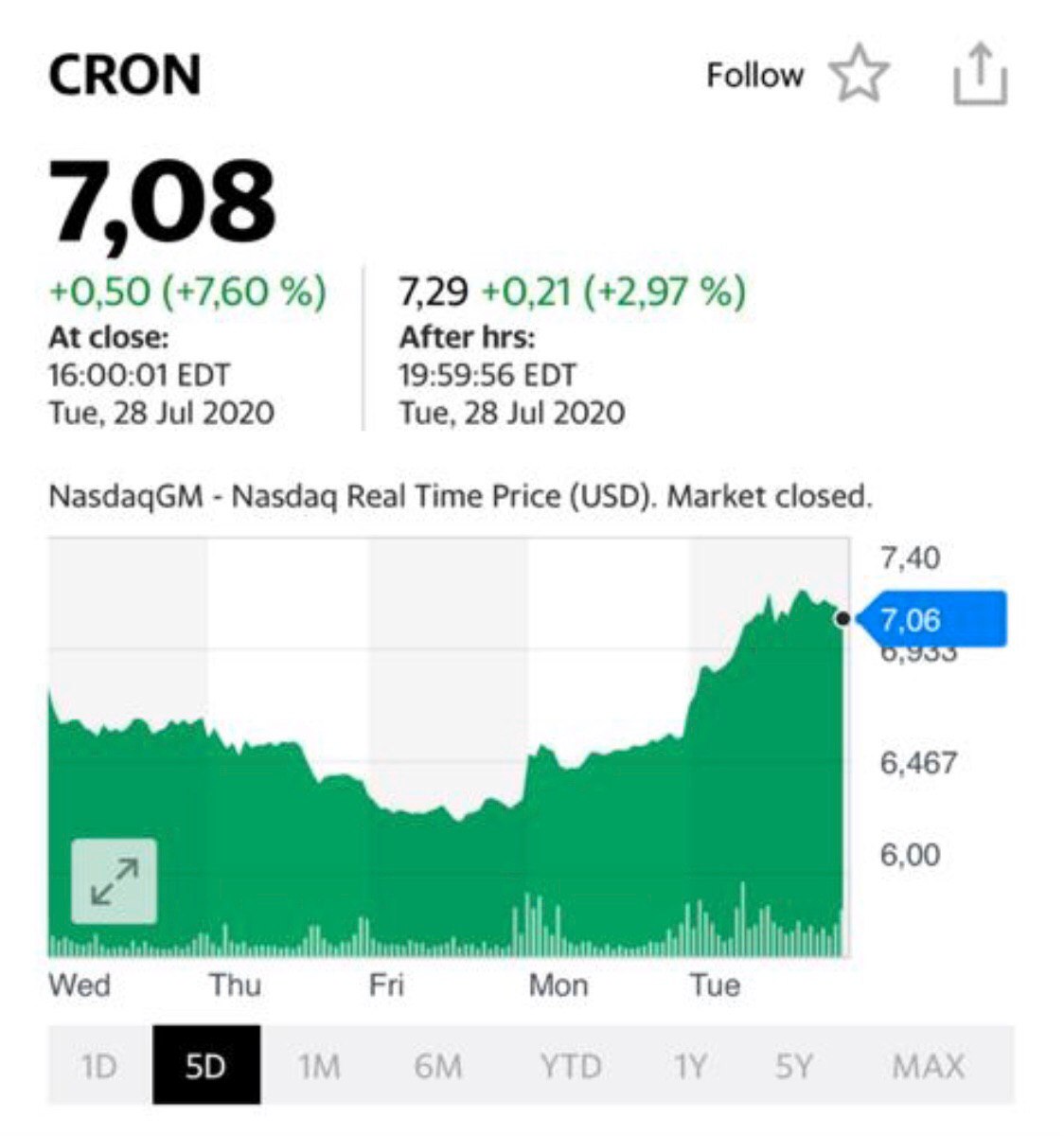Expand the chart to full screen
1064x1136 pixels.
[x=115, y=880]
